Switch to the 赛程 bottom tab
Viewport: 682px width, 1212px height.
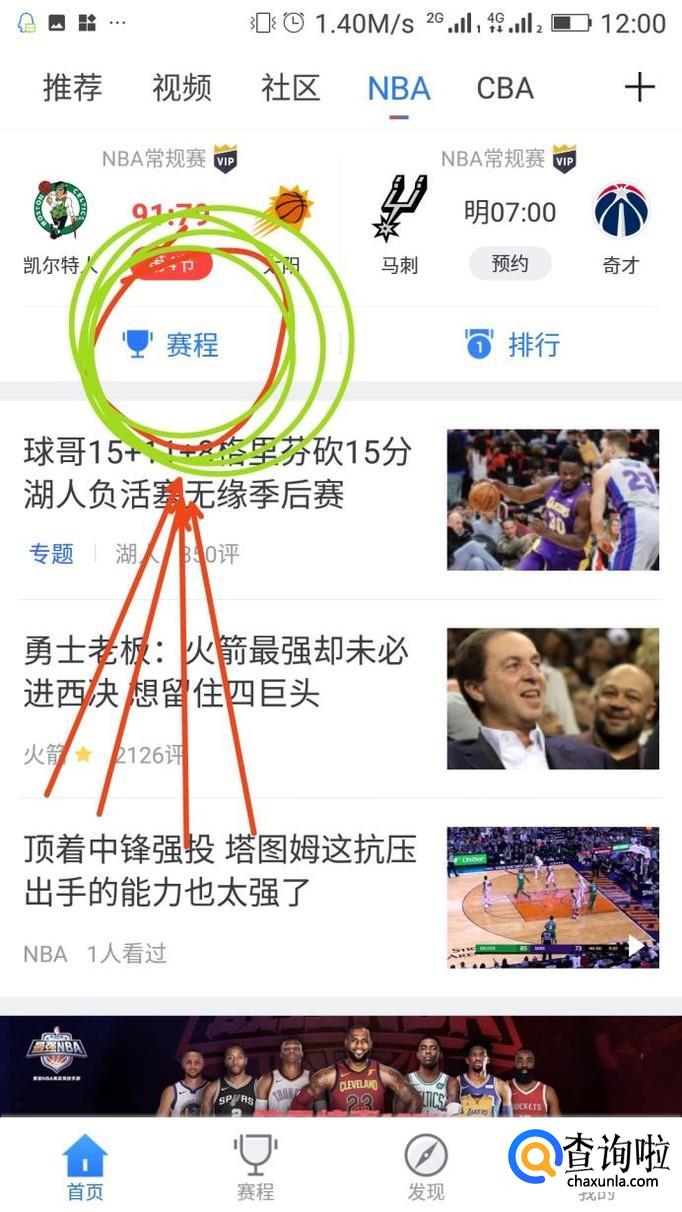255,1167
